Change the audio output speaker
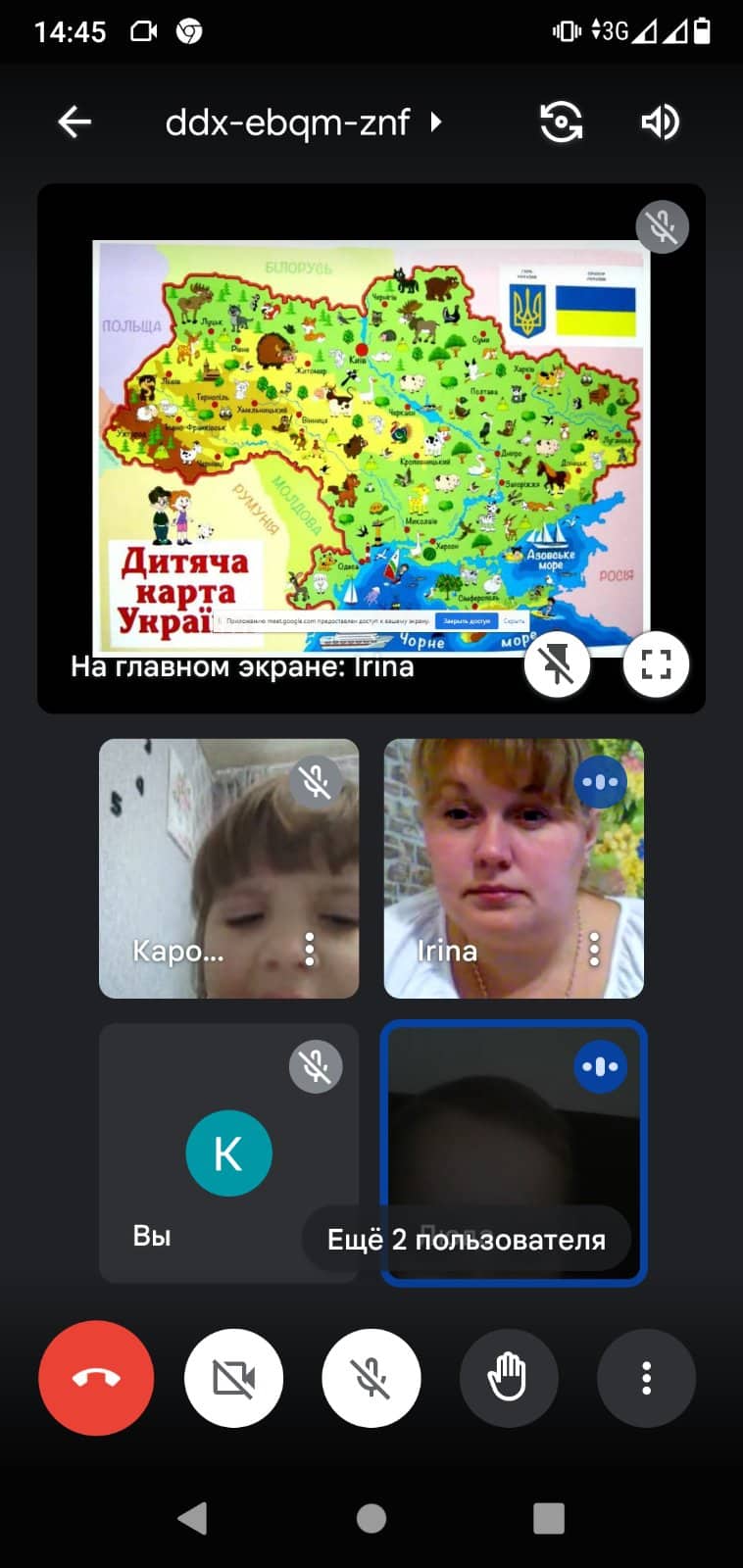 click(x=660, y=122)
